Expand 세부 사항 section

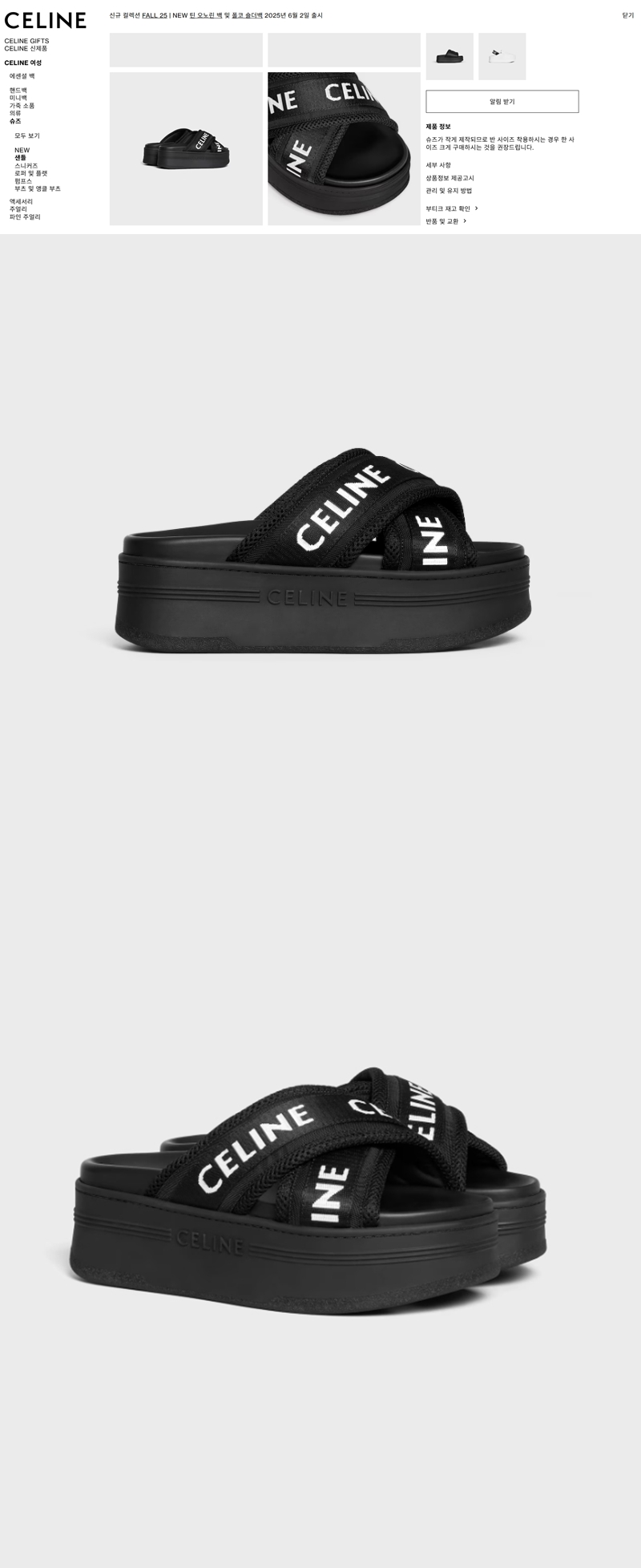tap(438, 165)
